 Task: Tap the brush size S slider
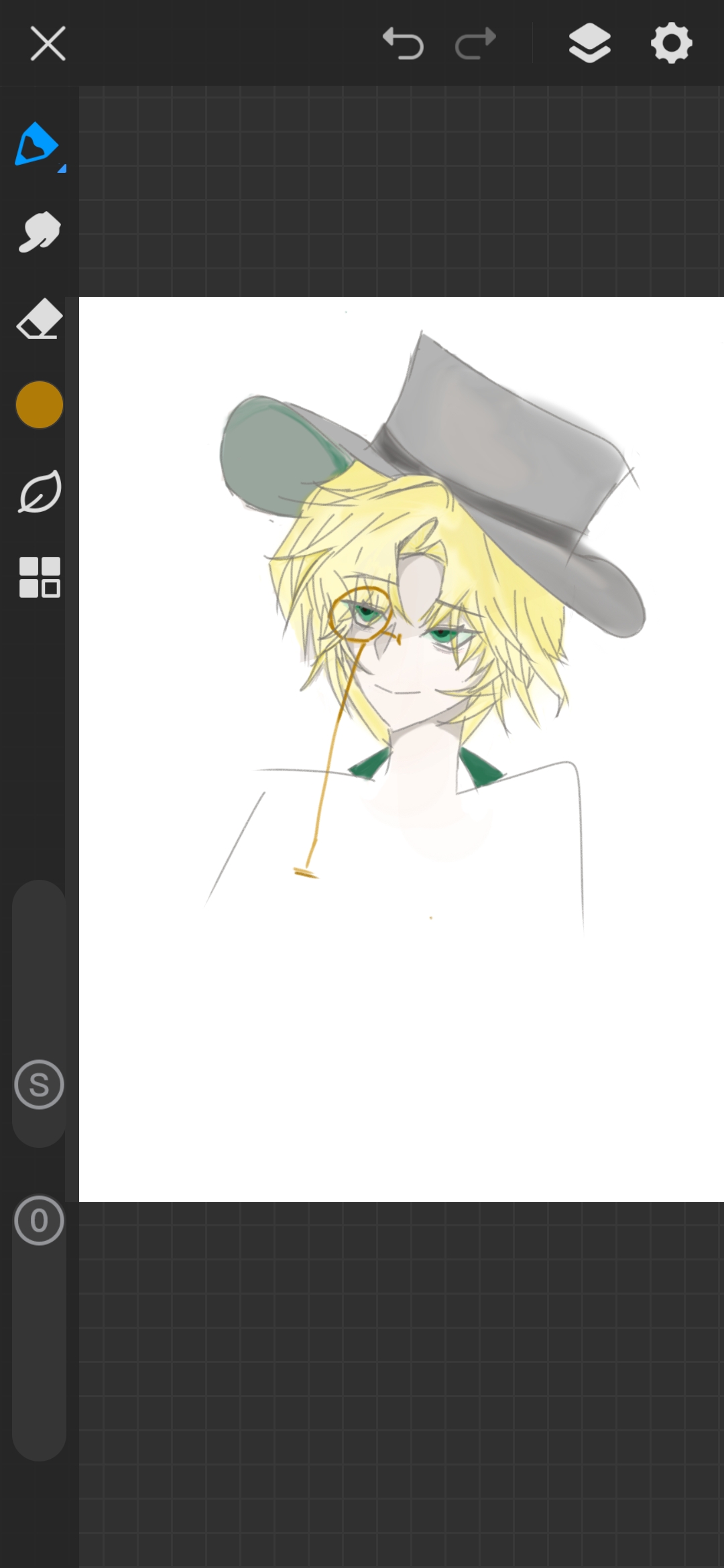pos(39,1084)
